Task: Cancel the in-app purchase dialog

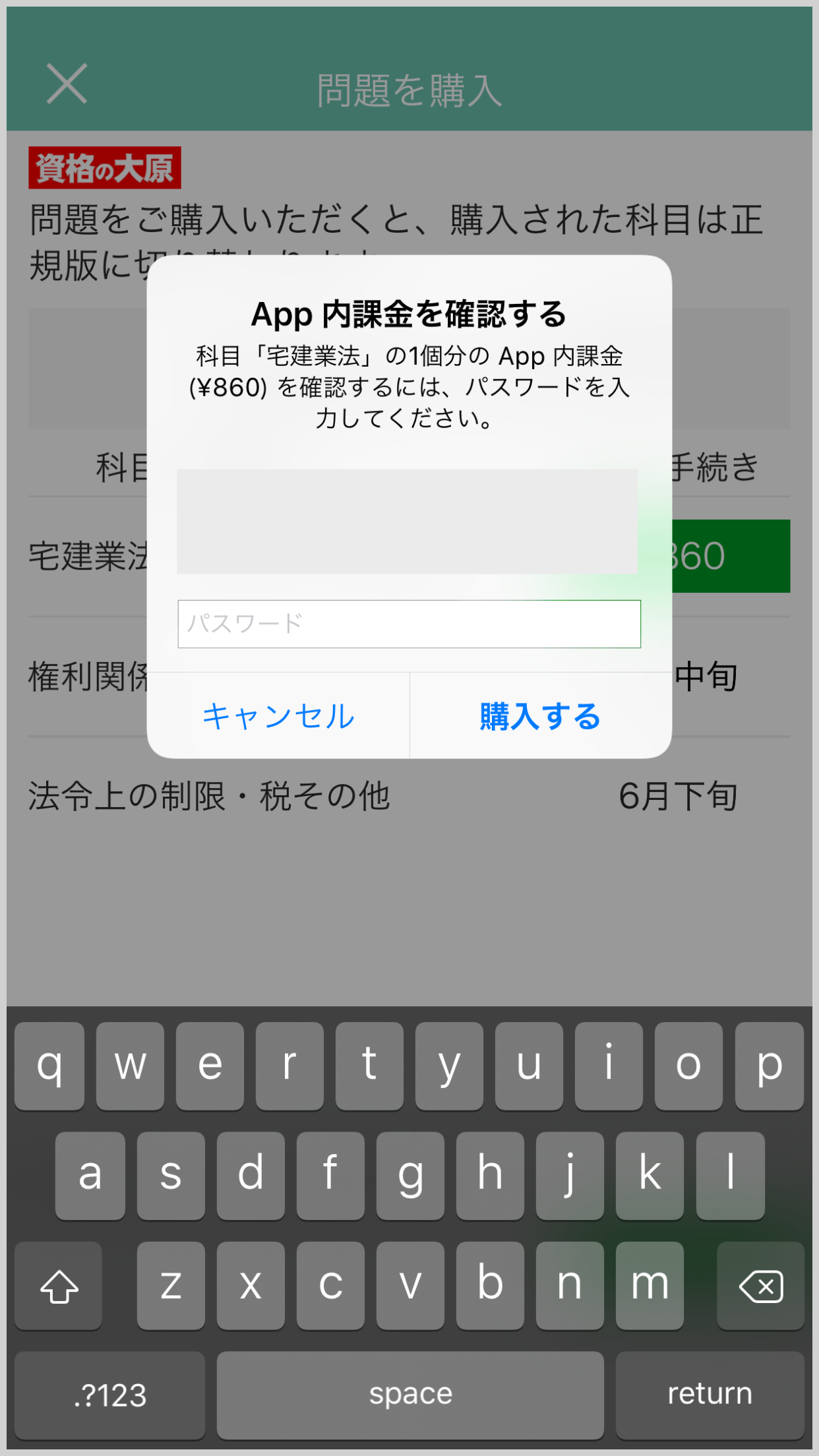Action: (278, 716)
